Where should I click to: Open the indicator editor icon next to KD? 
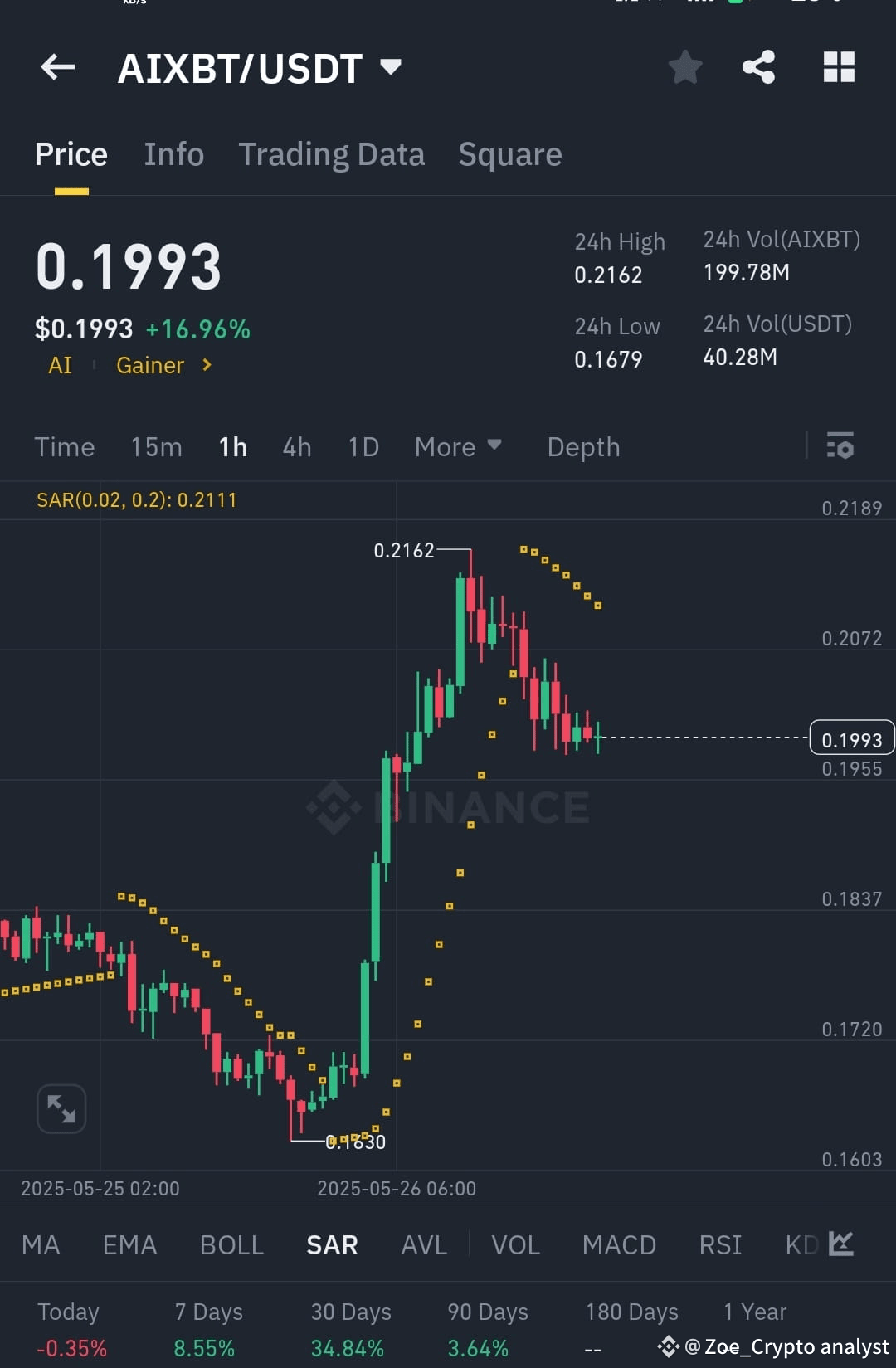[840, 1244]
